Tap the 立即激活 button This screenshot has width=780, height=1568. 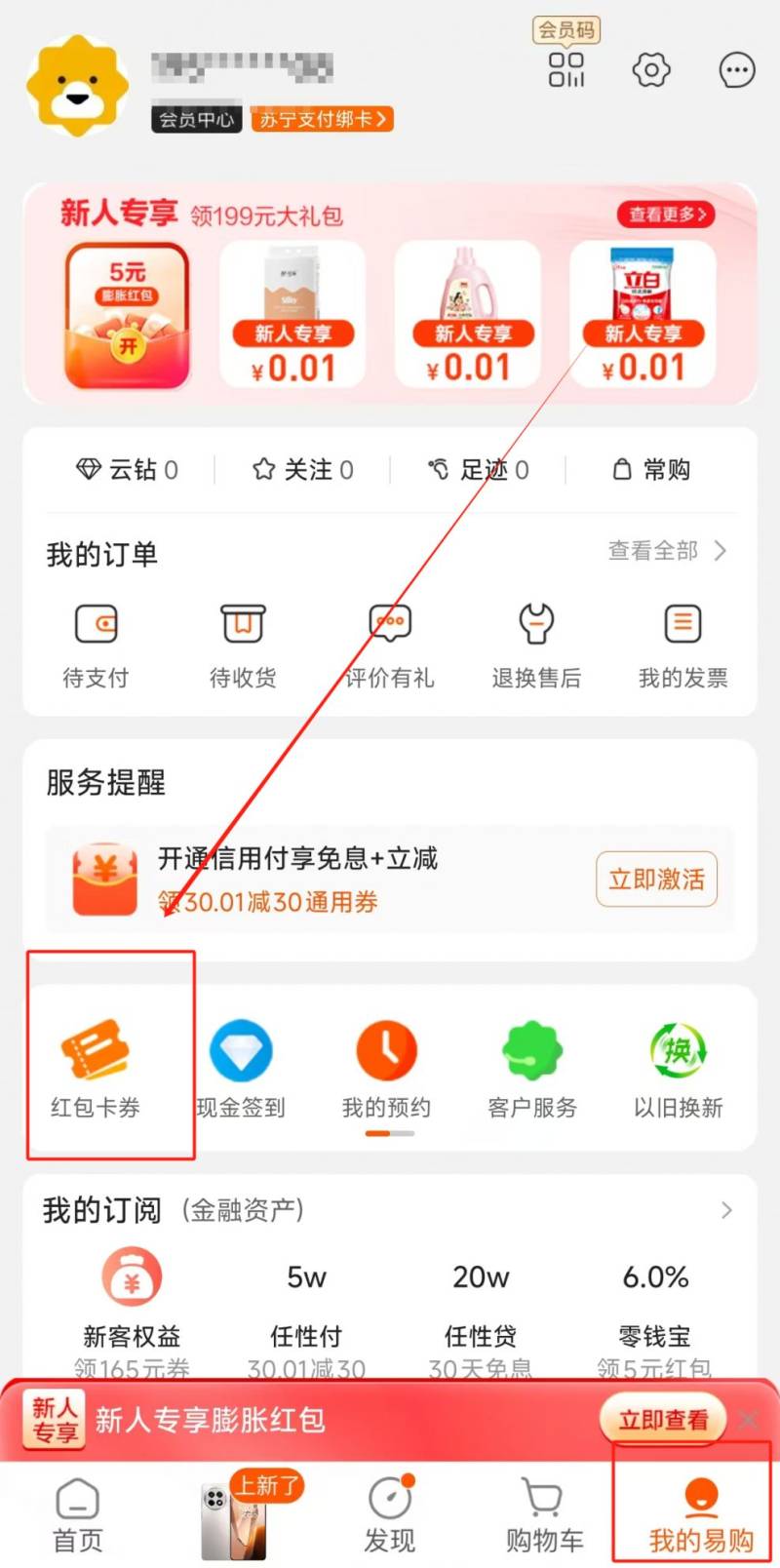tap(656, 879)
